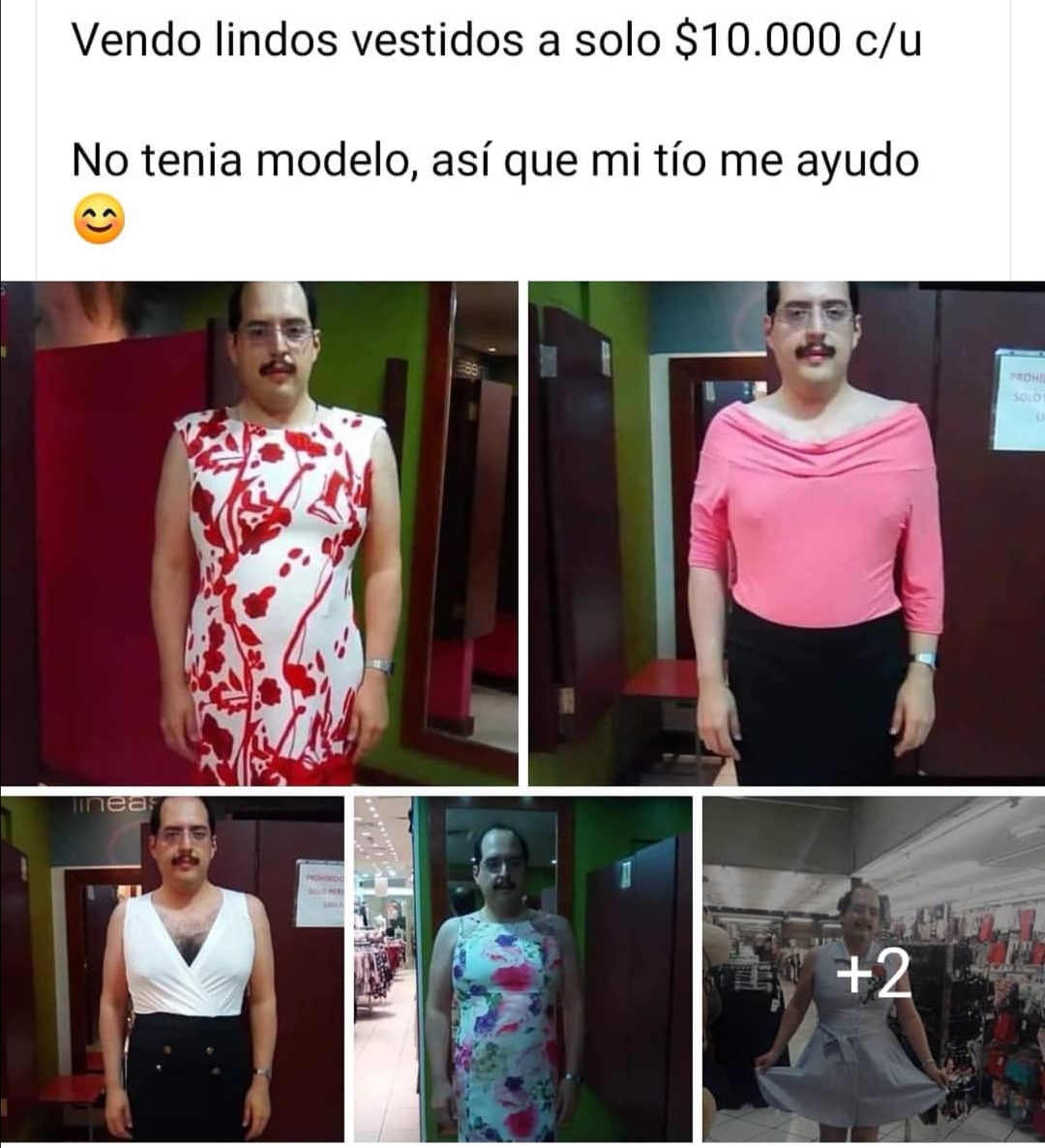View the colorful flower dress photo
This screenshot has height=1148, width=1045.
tap(522, 968)
